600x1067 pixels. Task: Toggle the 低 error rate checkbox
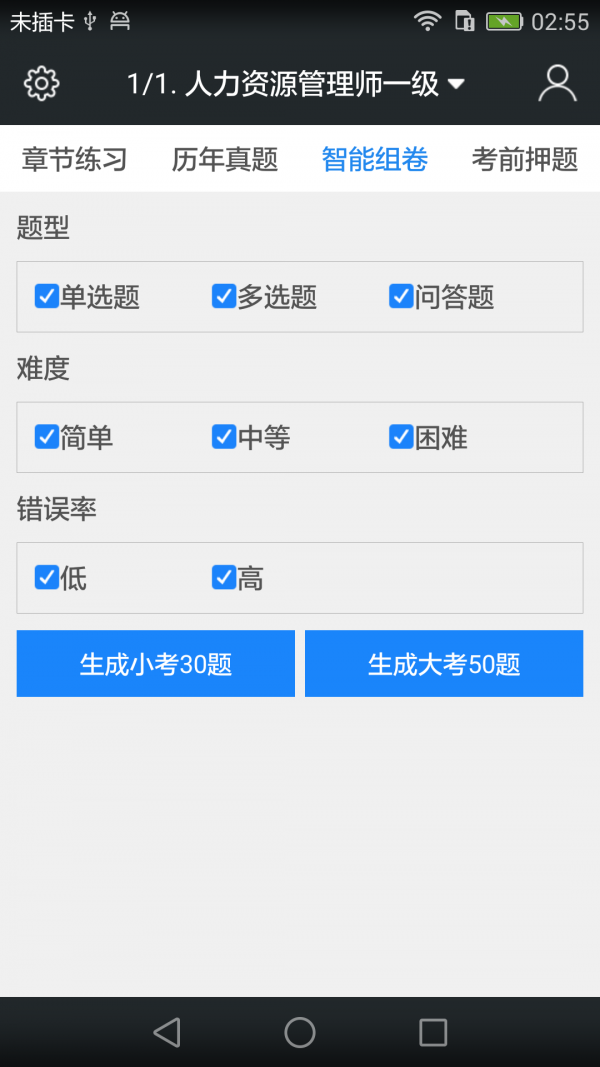[47, 577]
